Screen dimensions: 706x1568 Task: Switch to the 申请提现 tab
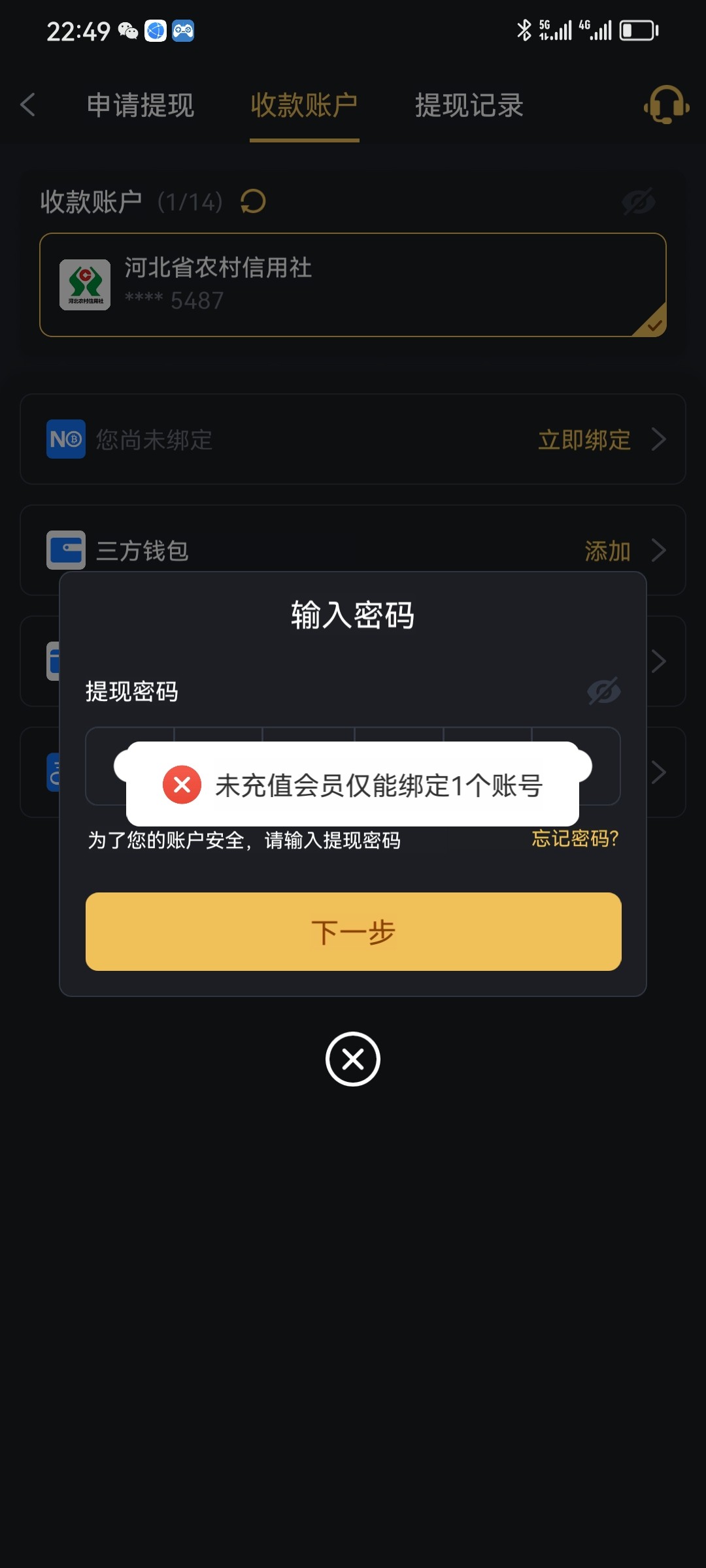click(x=141, y=105)
